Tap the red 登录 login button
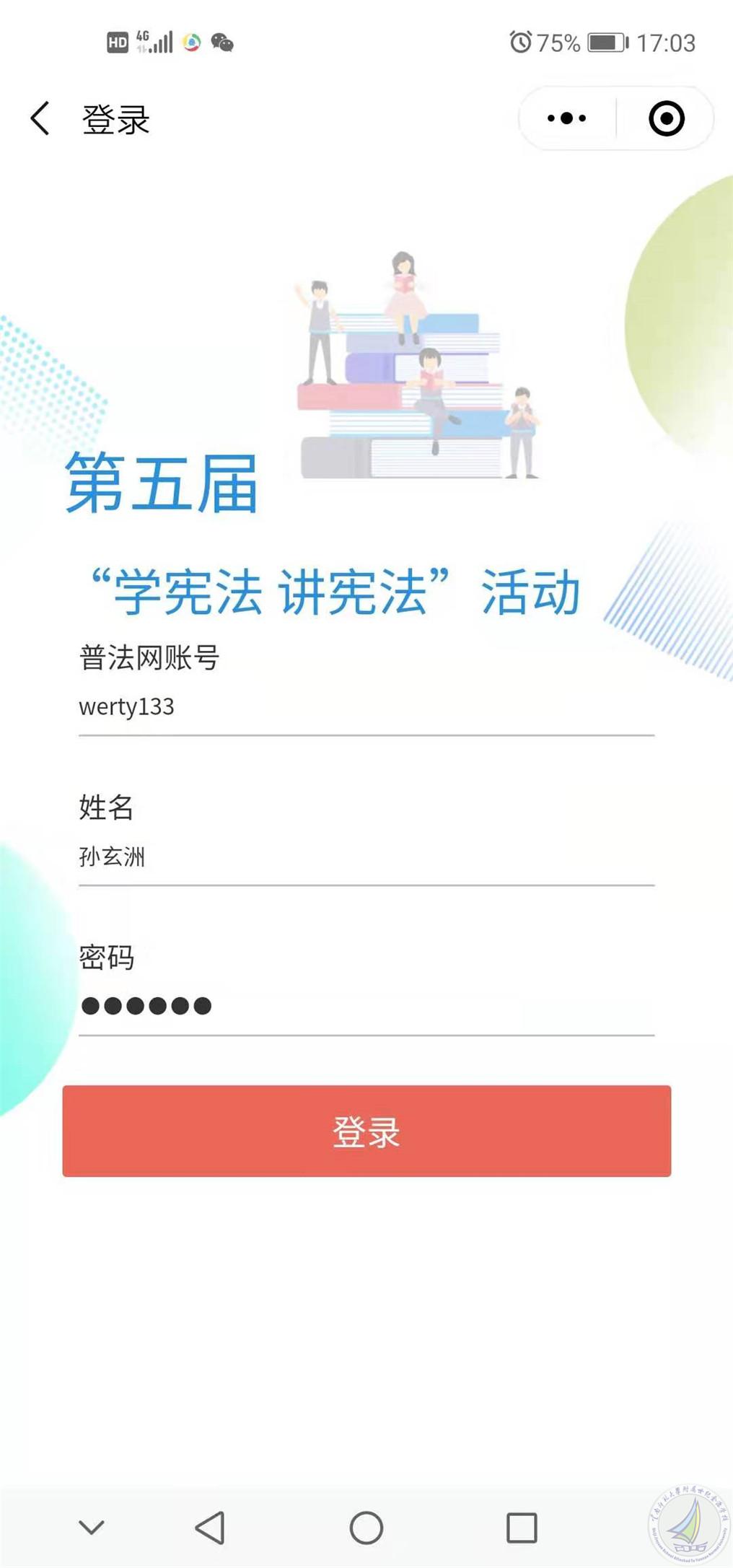The height and width of the screenshot is (1568, 733). (366, 1131)
